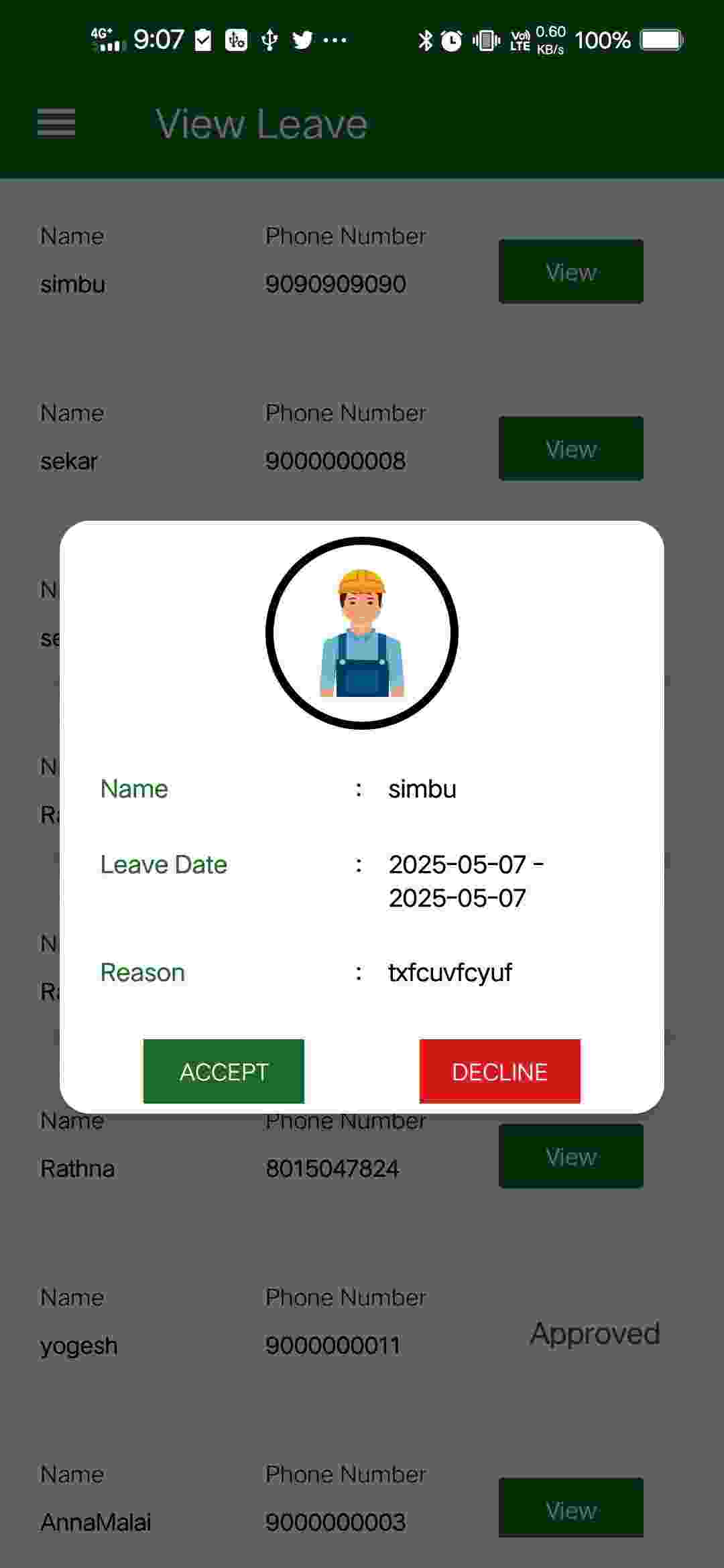Accept simbu's leave request
Screen dimensions: 724x1568
[x=223, y=1071]
